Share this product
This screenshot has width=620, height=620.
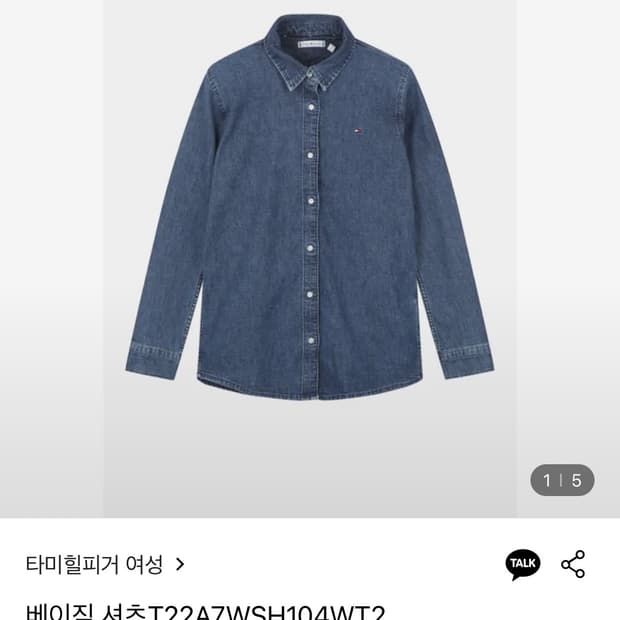pyautogui.click(x=573, y=564)
